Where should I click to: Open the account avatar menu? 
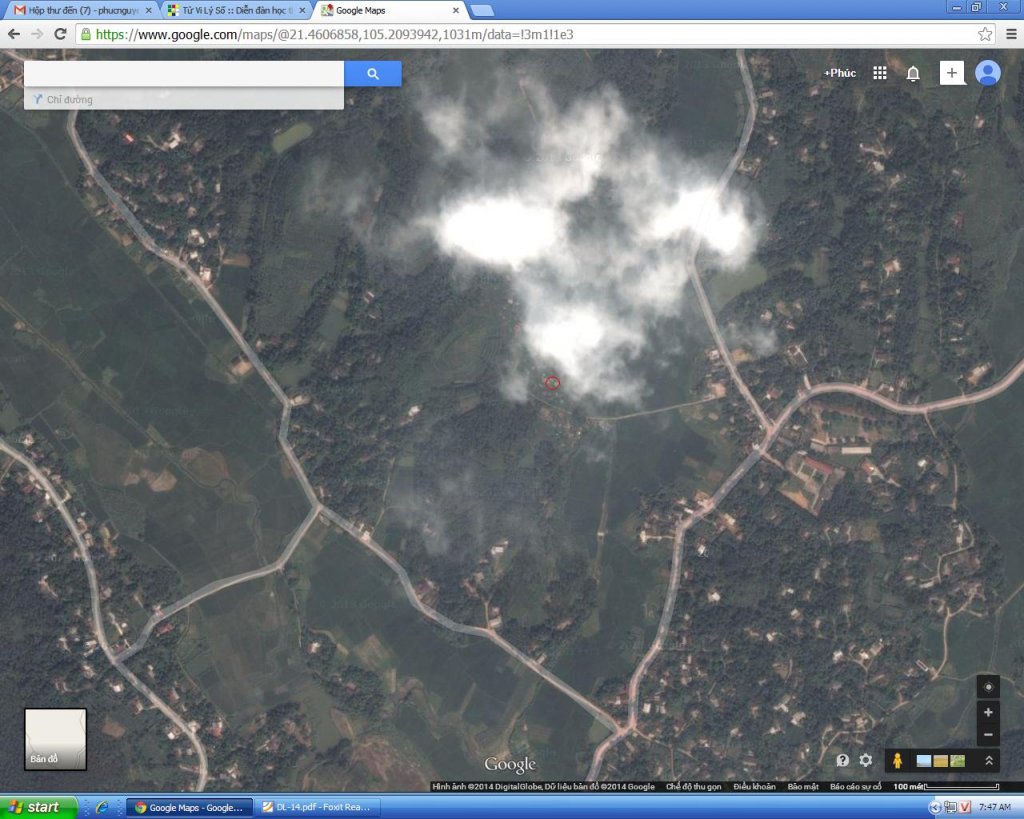click(988, 73)
